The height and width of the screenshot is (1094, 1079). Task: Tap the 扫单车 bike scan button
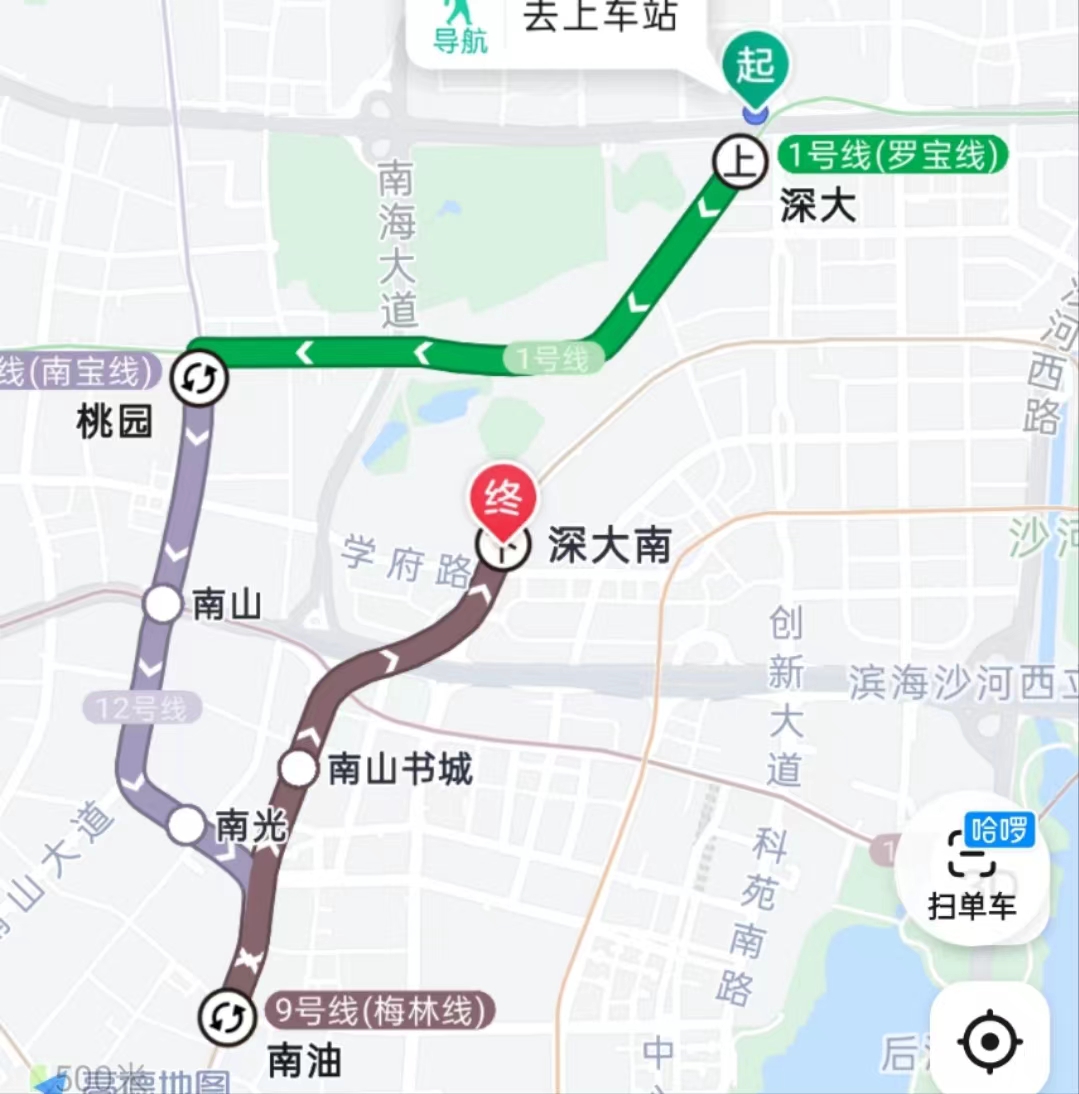point(972,872)
